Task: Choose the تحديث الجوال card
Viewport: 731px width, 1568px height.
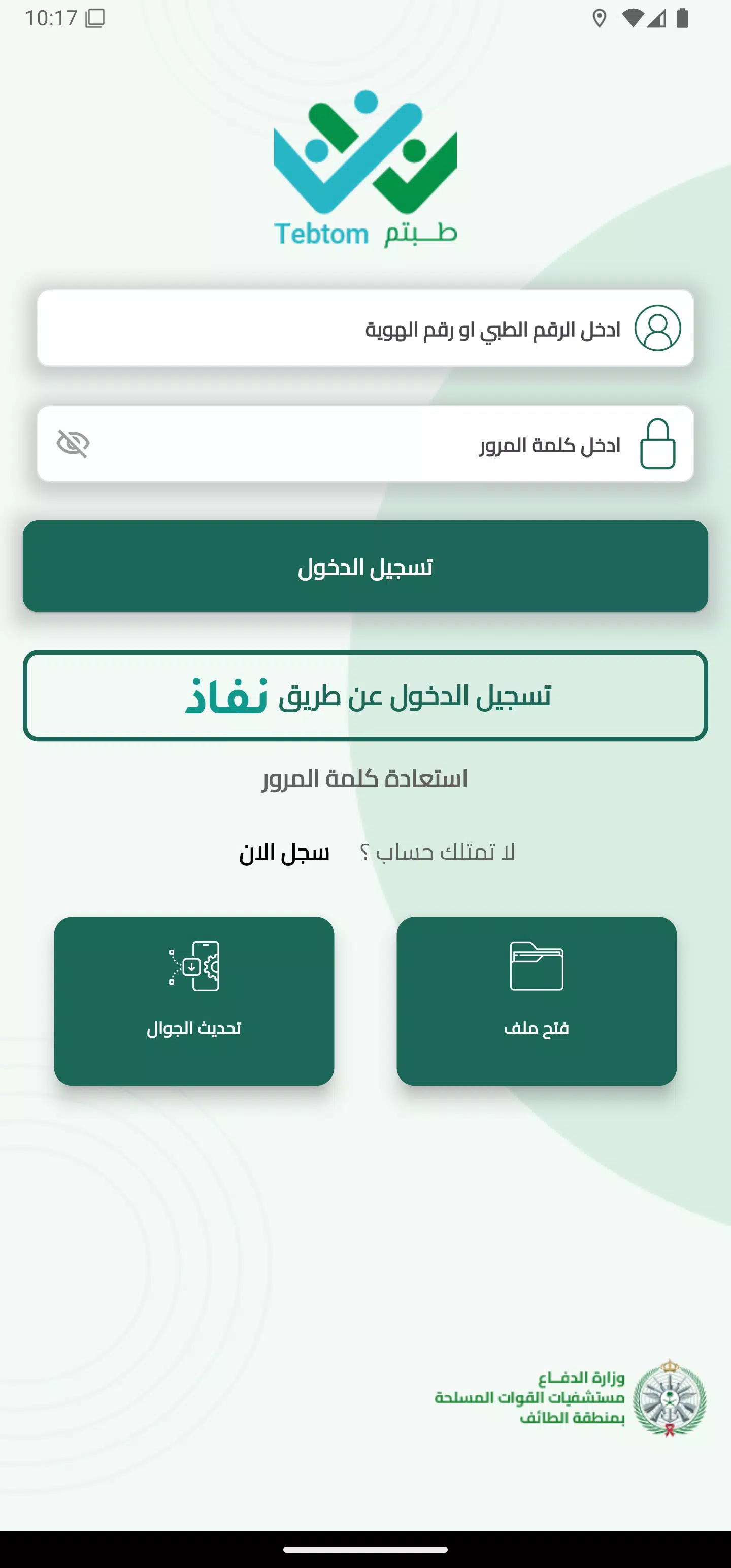Action: [194, 1001]
